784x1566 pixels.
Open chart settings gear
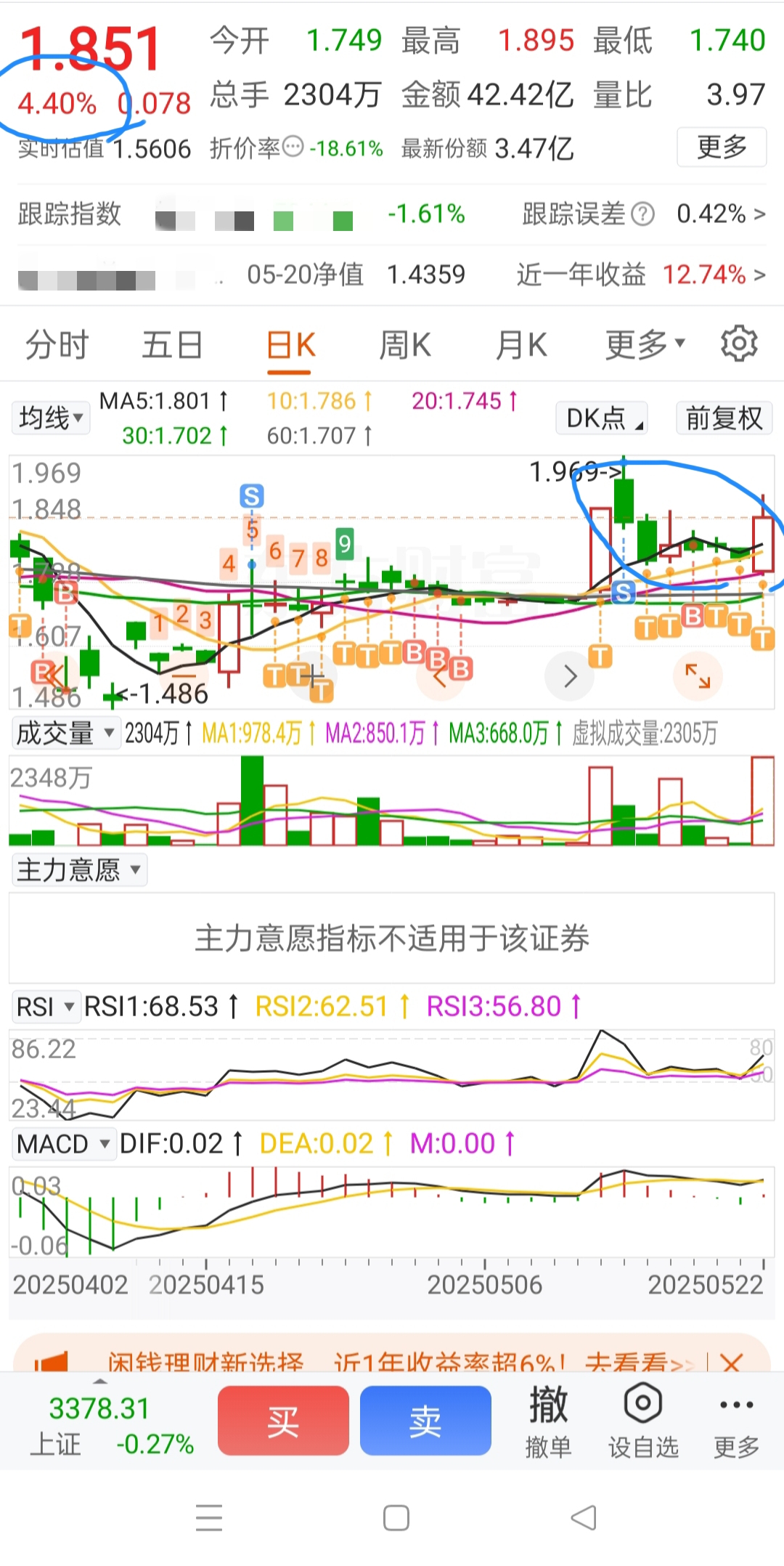point(739,344)
